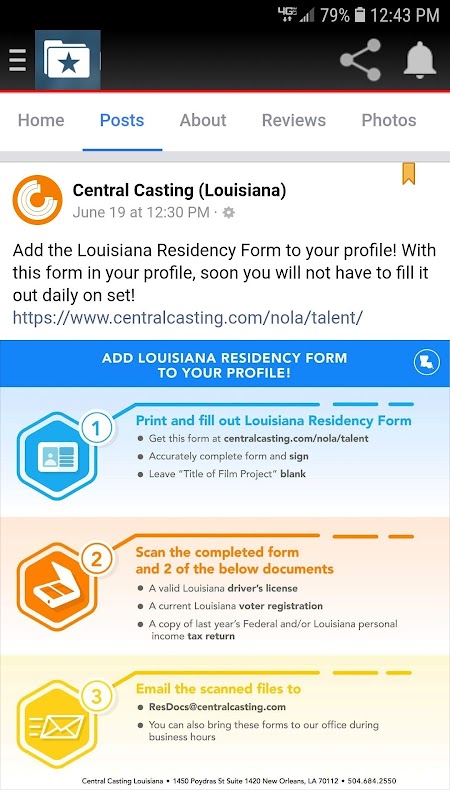450x800 pixels.
Task: Go to the Reviews tab
Action: 294,120
